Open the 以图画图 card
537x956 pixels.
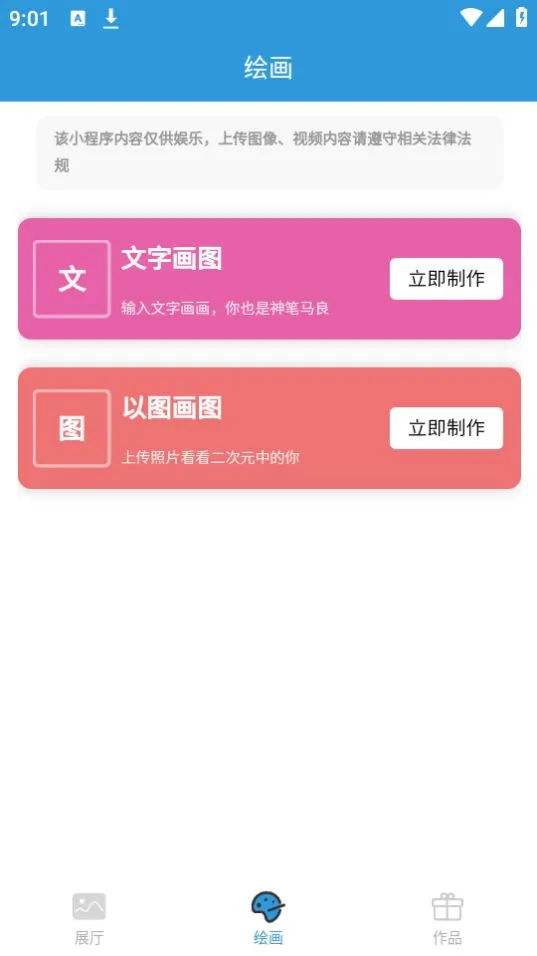coord(269,428)
